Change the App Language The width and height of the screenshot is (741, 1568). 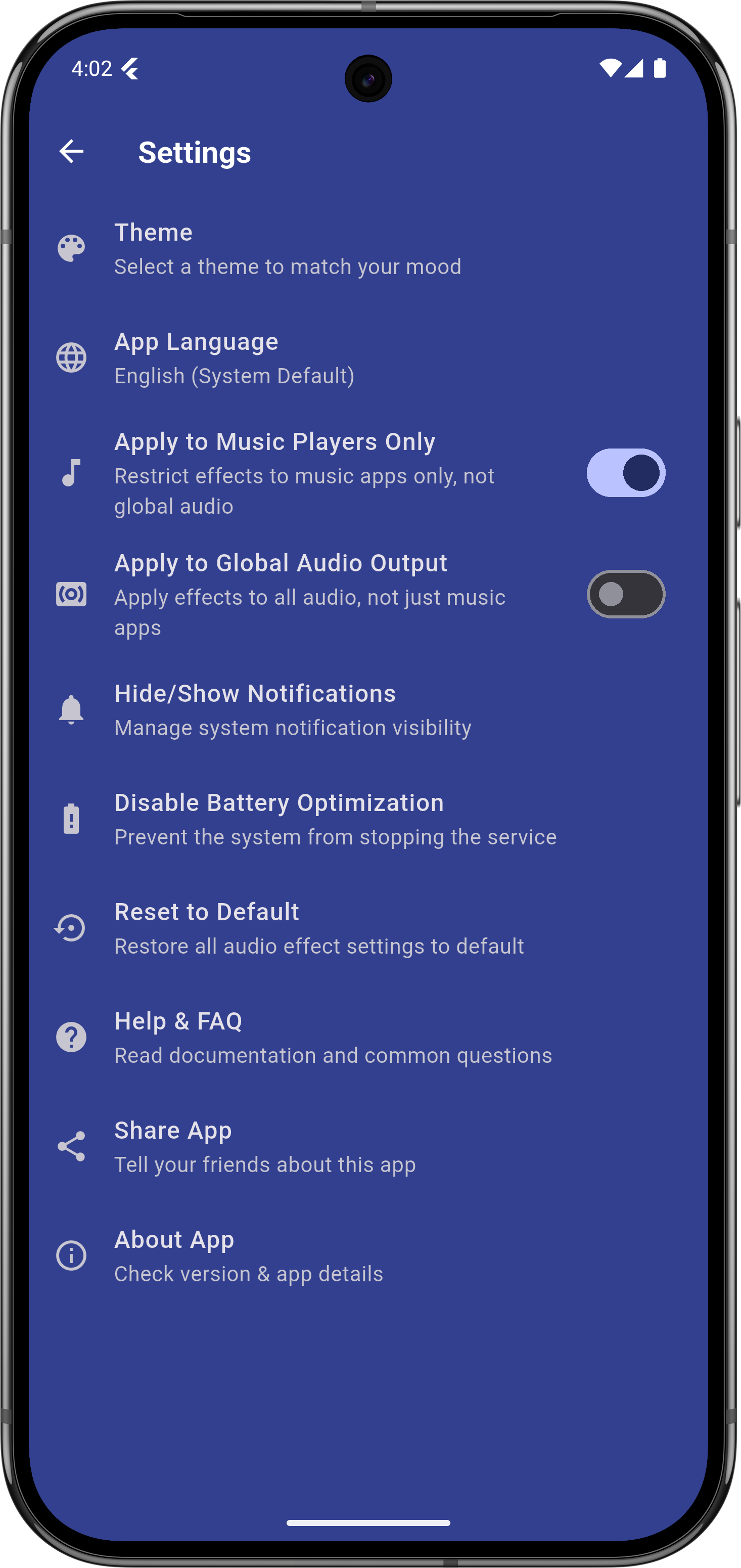tap(234, 358)
